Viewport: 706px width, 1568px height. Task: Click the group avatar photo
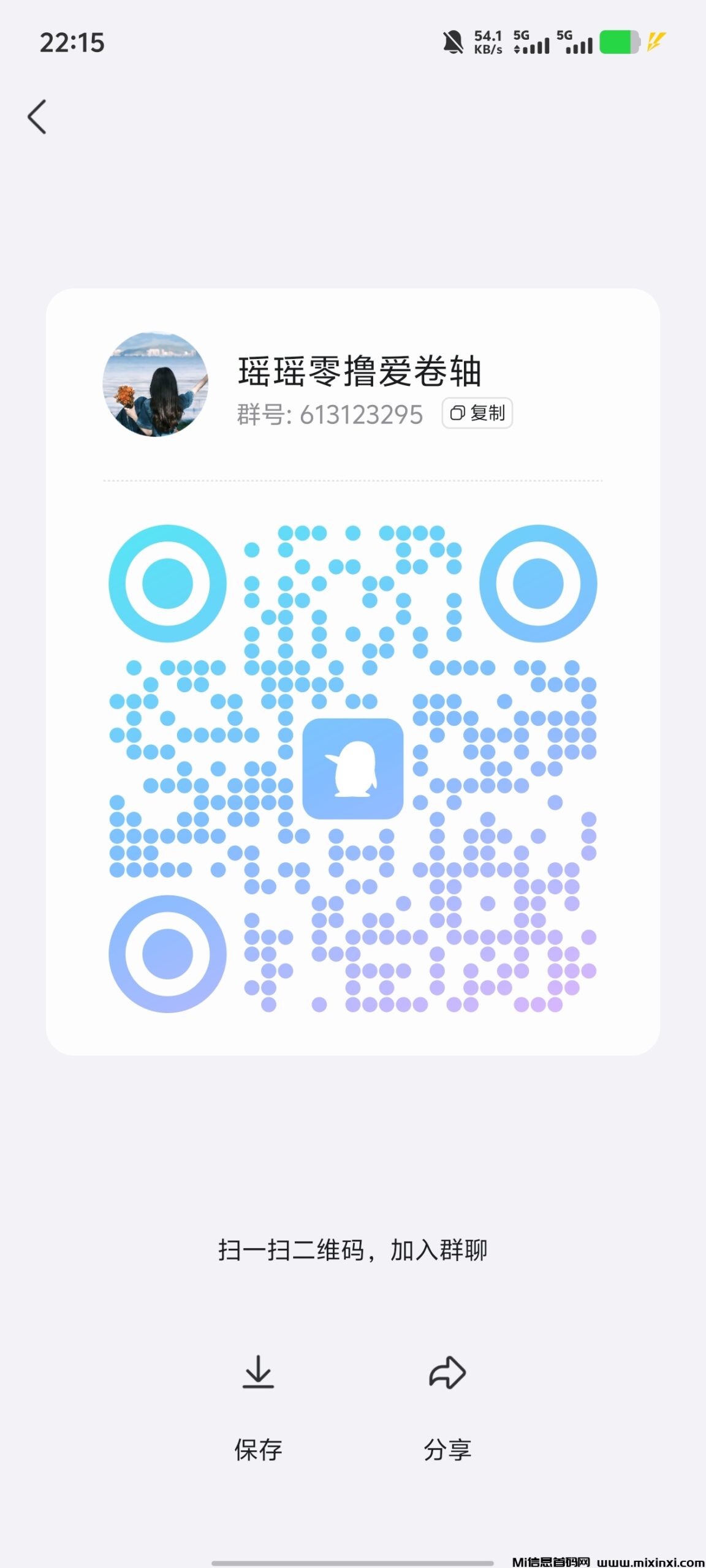click(x=155, y=385)
